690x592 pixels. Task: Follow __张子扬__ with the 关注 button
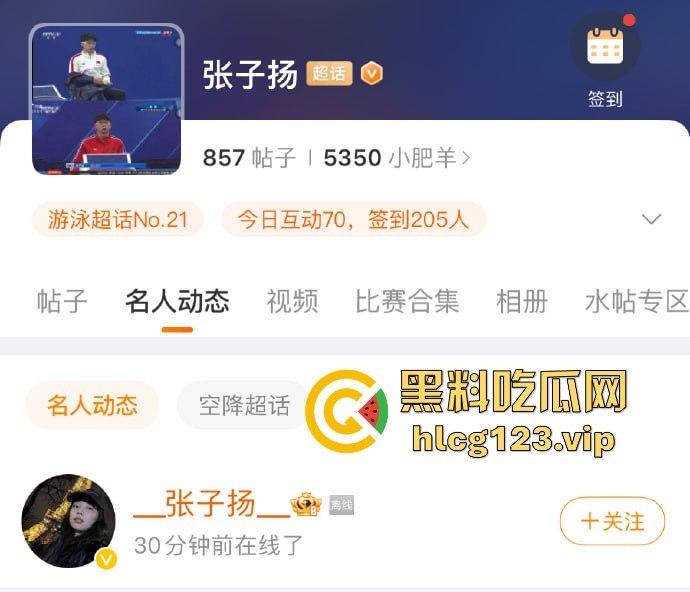[x=612, y=521]
